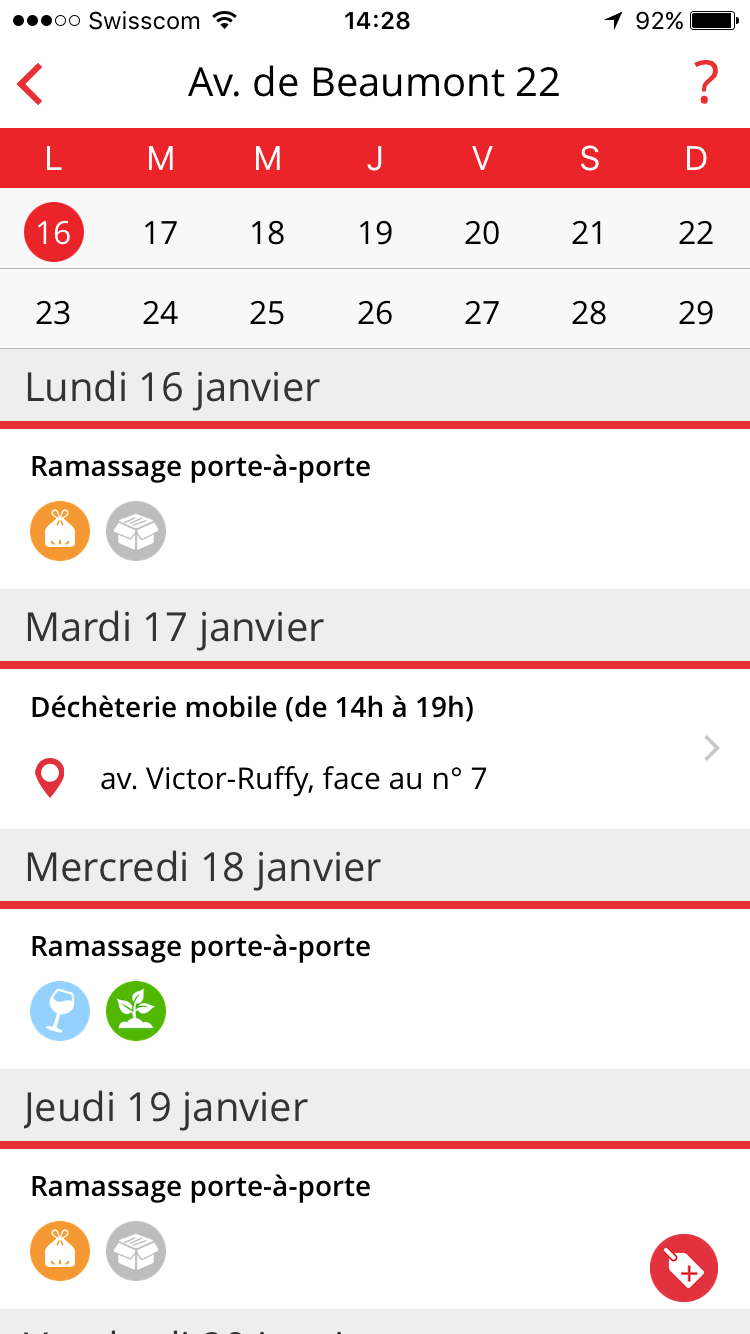Select day 17 in the calendar

pyautogui.click(x=160, y=233)
